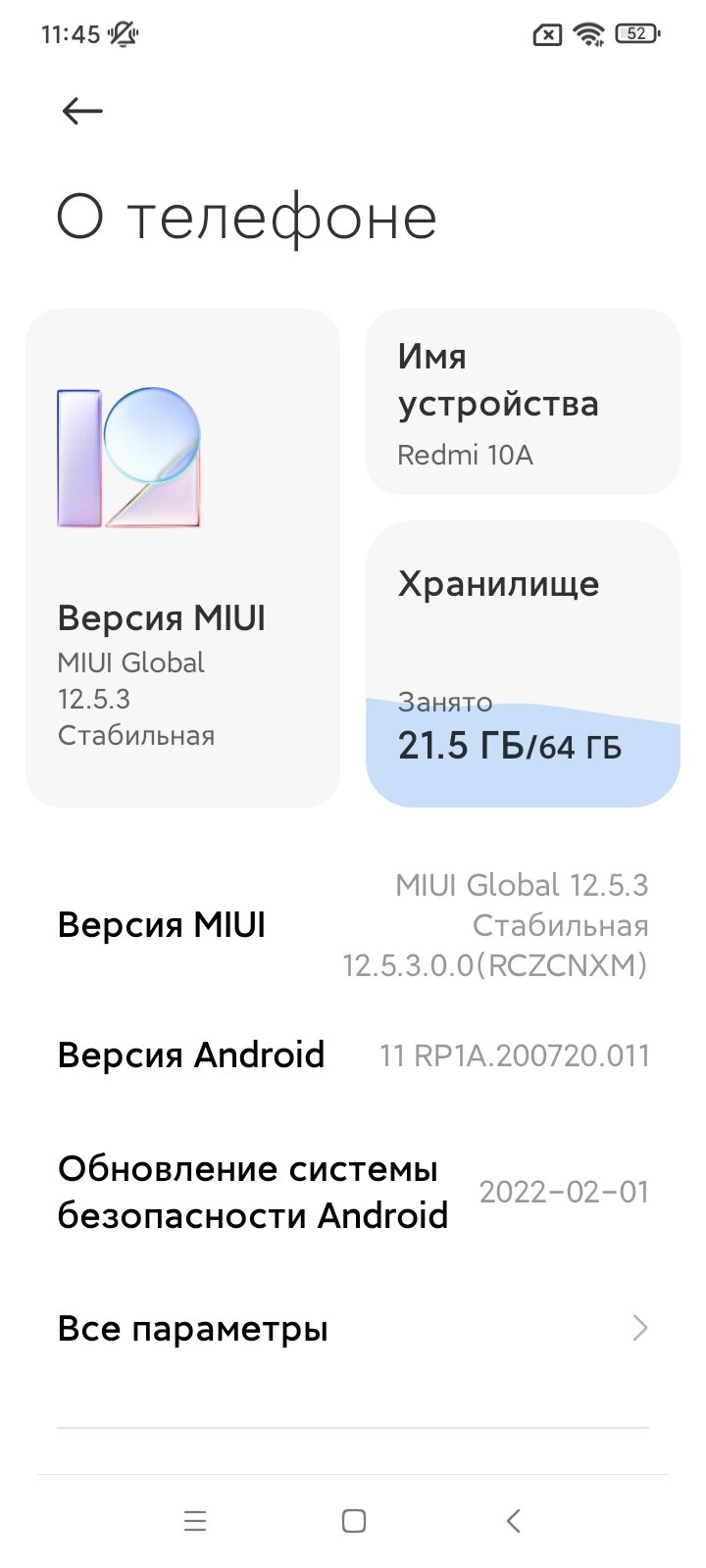706x1568 pixels.
Task: Tap the Версия Android row
Action: pyautogui.click(x=353, y=1055)
